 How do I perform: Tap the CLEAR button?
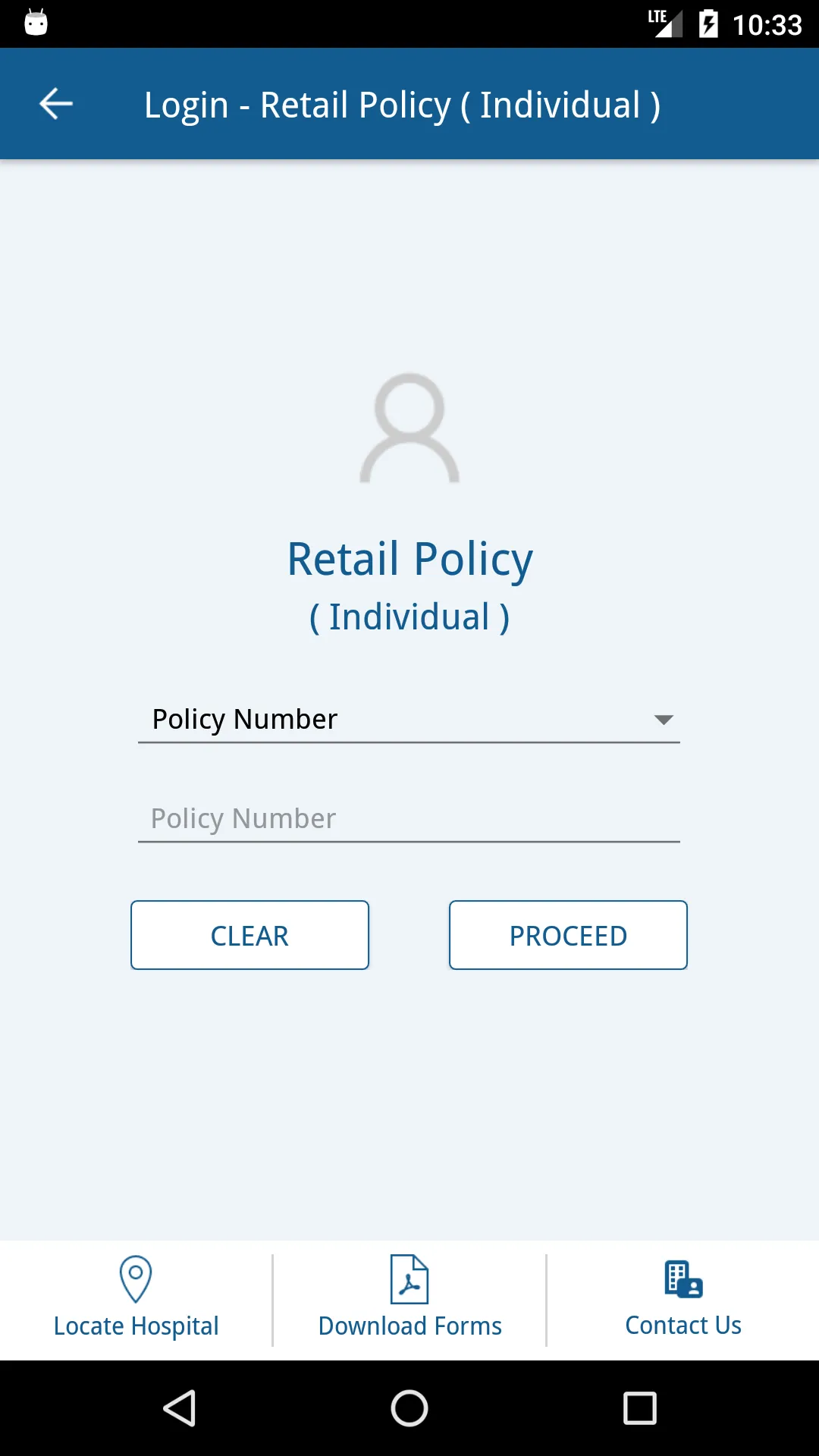coord(249,935)
